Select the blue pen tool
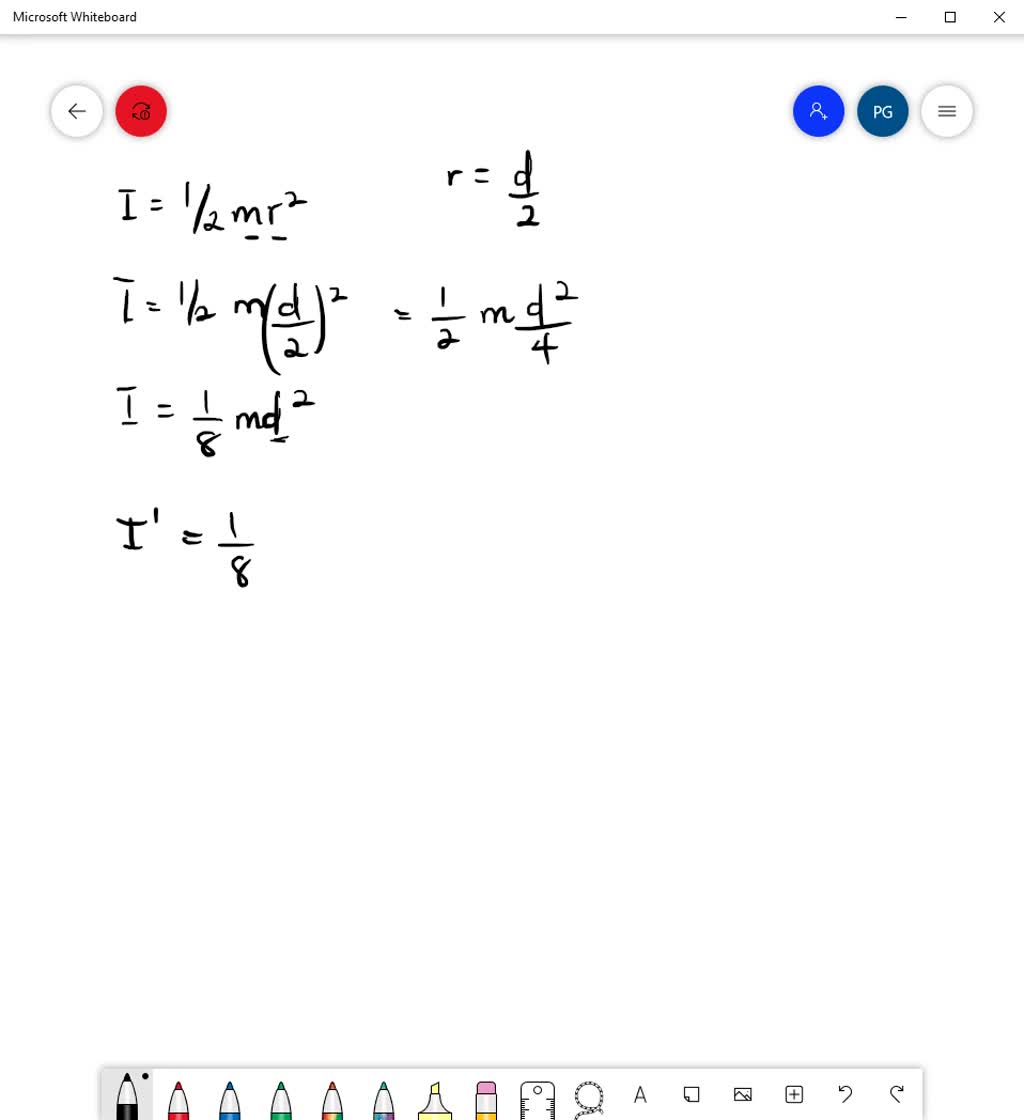The height and width of the screenshot is (1120, 1024). (x=229, y=1098)
